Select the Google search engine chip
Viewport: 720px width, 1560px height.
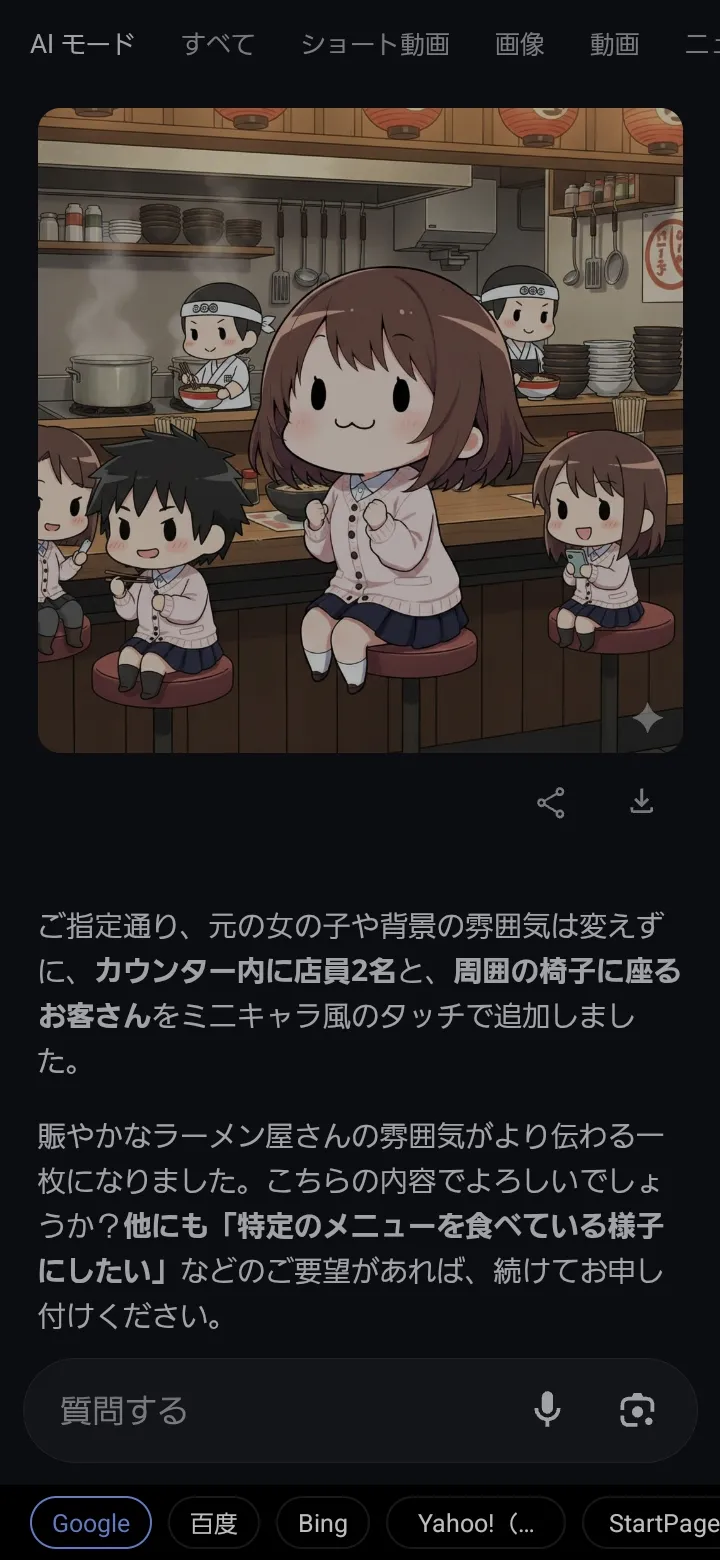pos(91,1523)
